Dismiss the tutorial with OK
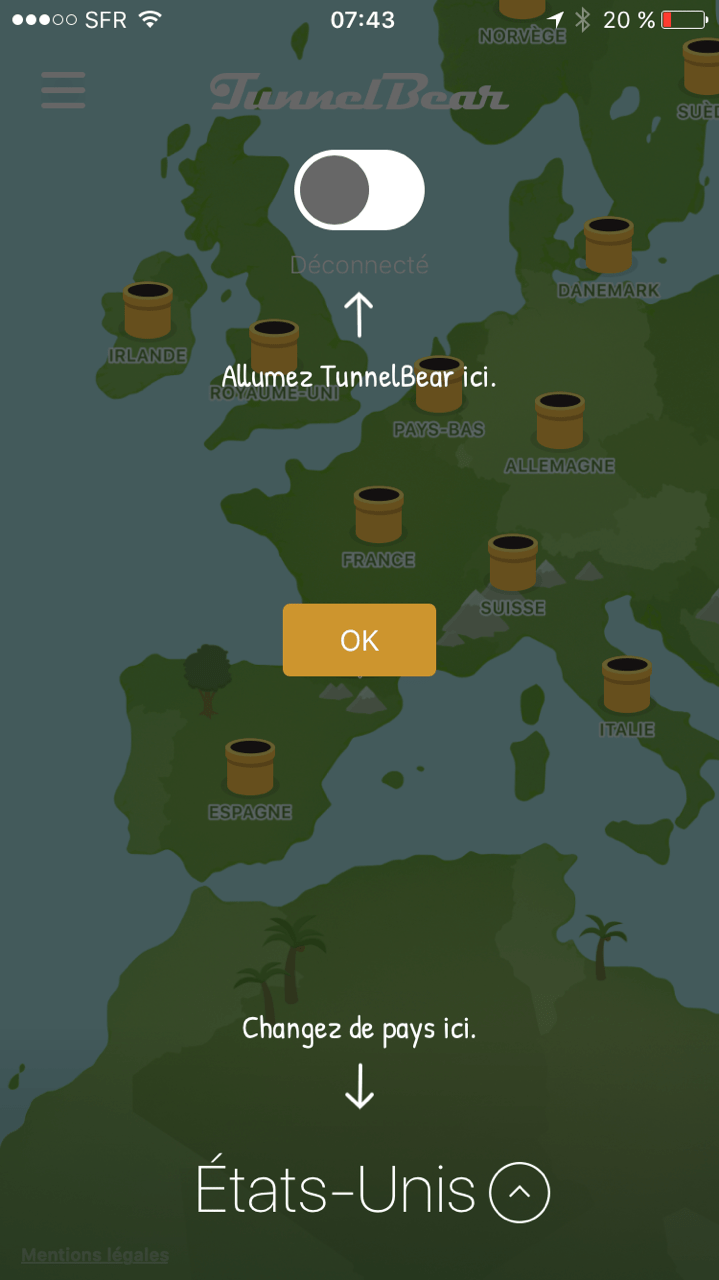Image resolution: width=719 pixels, height=1280 pixels. (x=359, y=640)
